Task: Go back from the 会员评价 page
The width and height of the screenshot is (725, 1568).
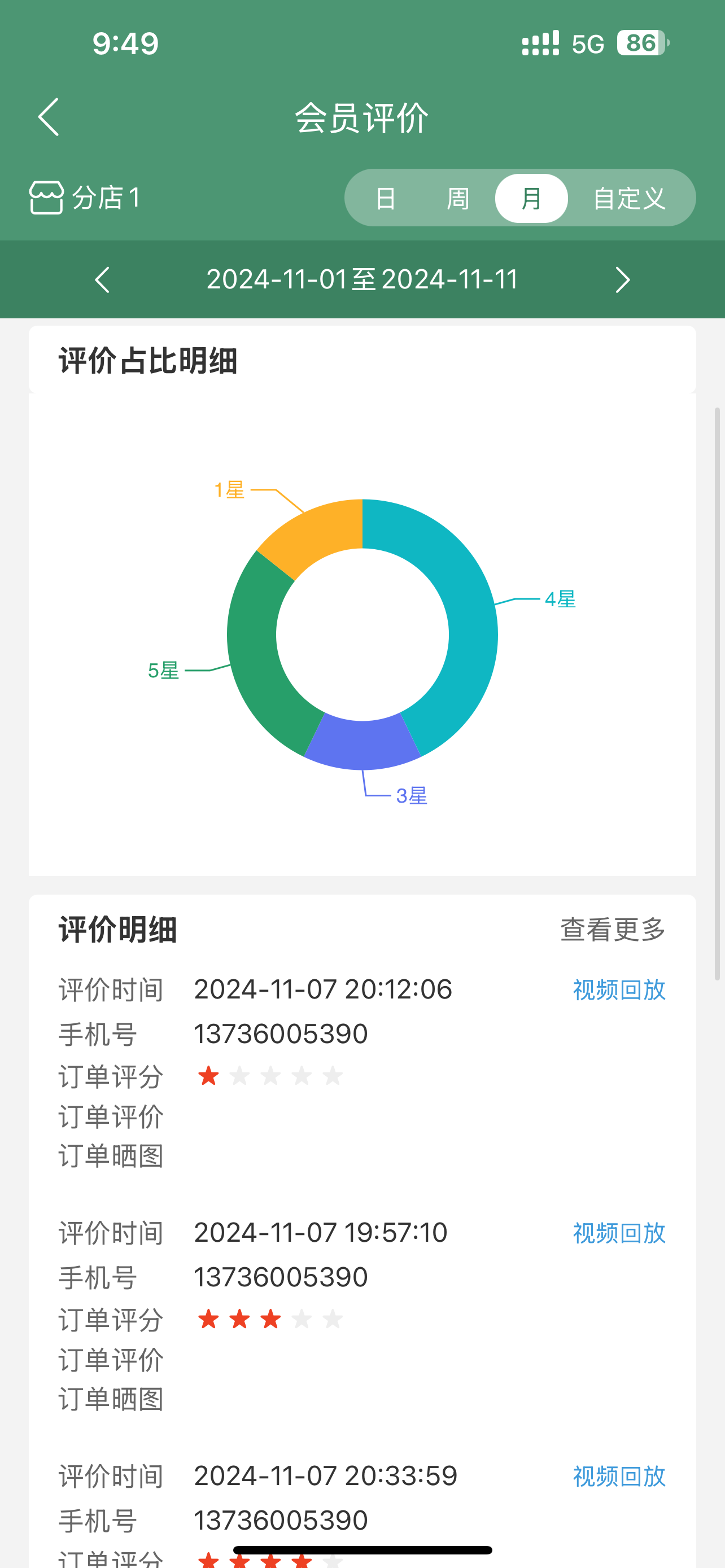Action: click(49, 117)
